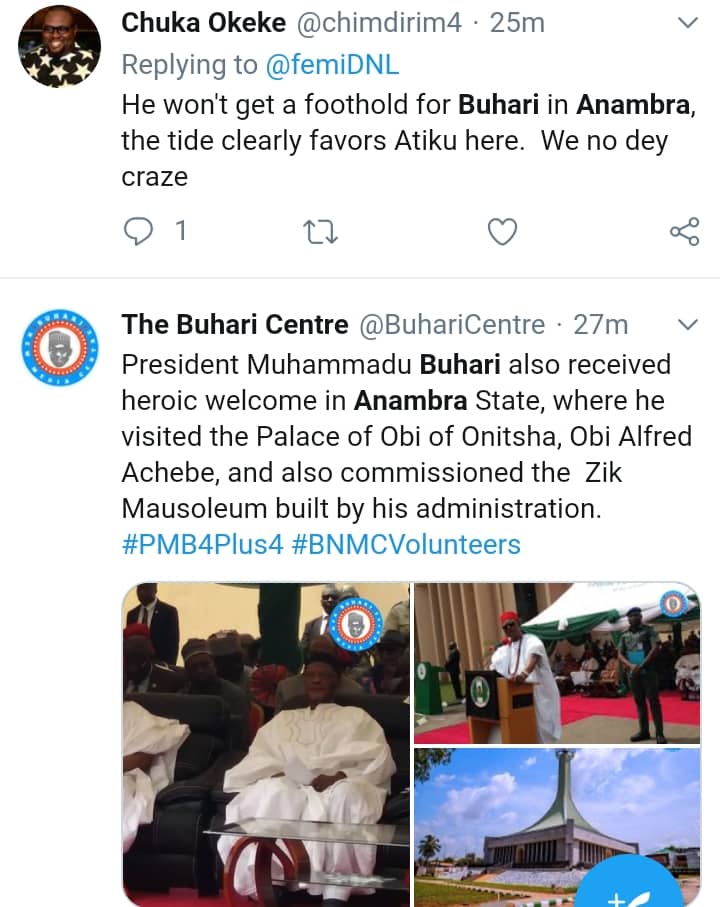Like Chuka Okeke's tweet
The height and width of the screenshot is (907, 720).
(x=502, y=232)
